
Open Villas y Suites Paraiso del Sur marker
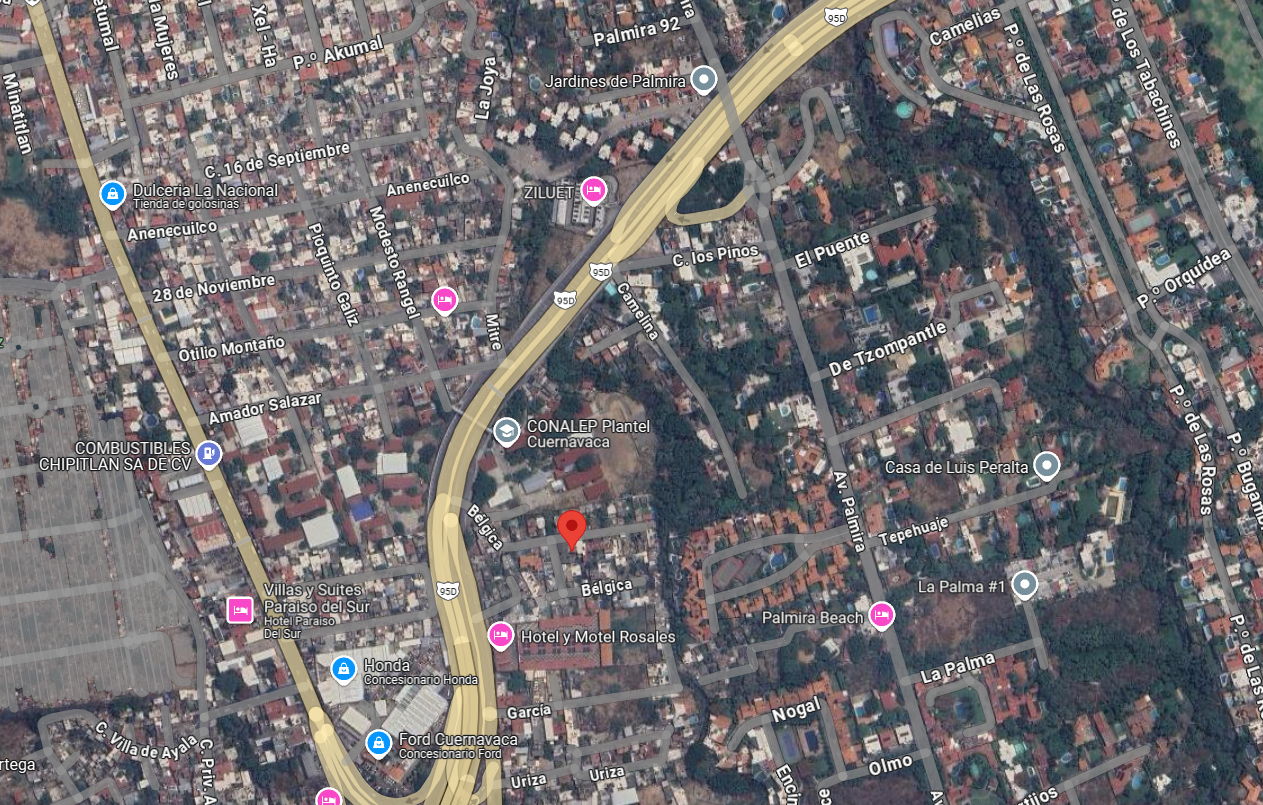tap(240, 609)
